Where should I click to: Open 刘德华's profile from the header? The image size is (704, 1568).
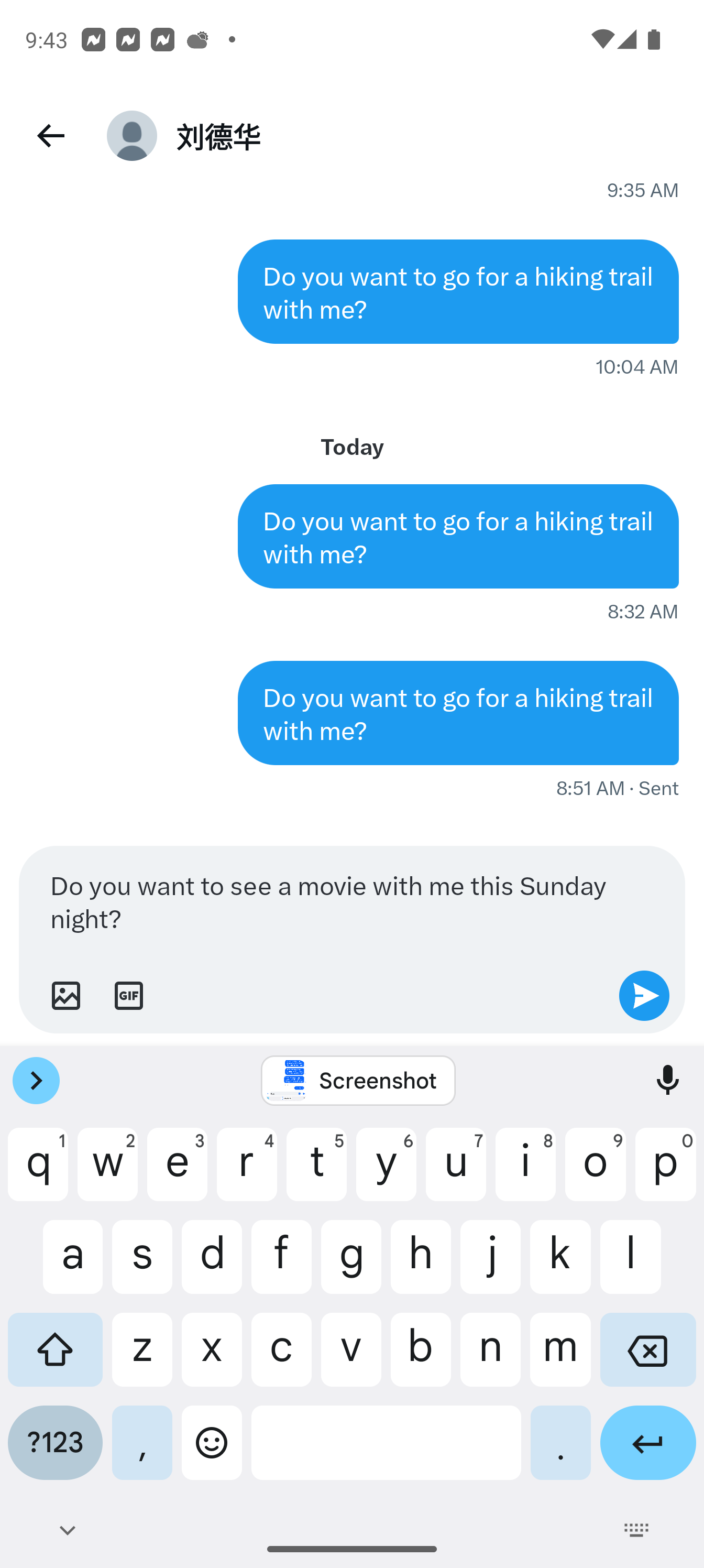click(x=184, y=136)
